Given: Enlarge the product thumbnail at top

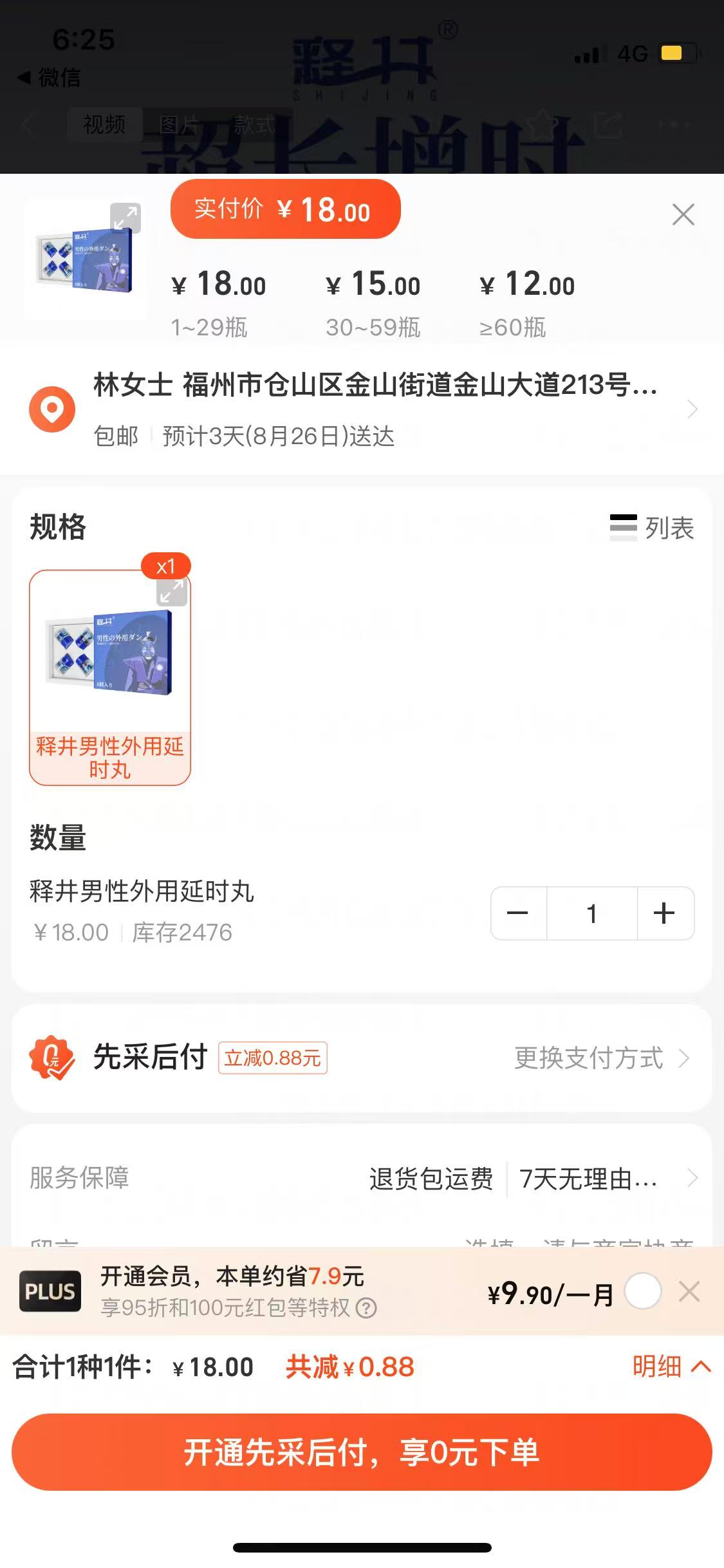Looking at the screenshot, I should click(125, 218).
